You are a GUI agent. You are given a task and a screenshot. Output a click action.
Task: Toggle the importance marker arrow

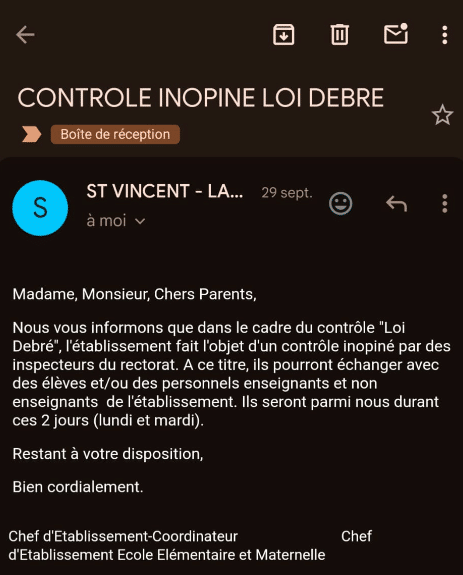pos(32,134)
